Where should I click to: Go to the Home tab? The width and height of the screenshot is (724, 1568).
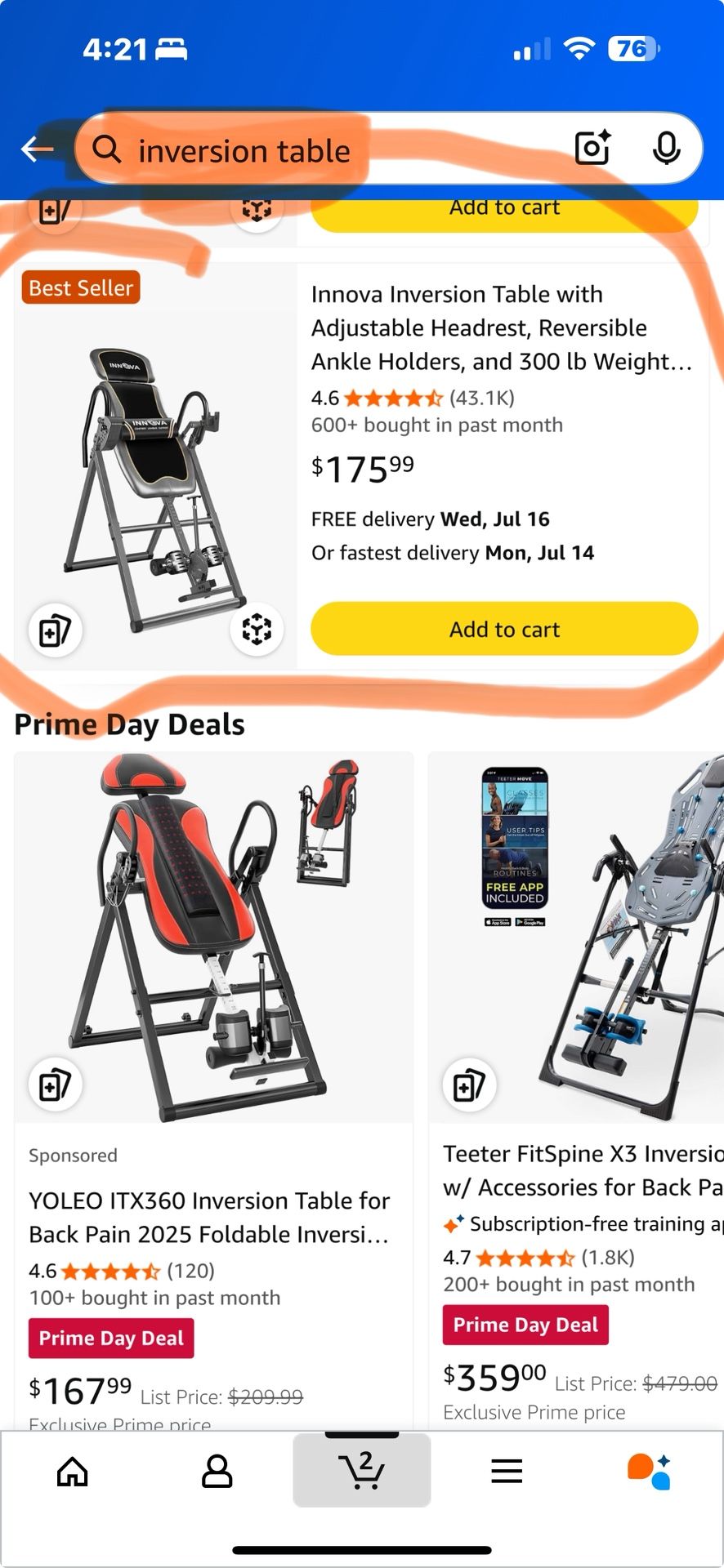tap(73, 1472)
